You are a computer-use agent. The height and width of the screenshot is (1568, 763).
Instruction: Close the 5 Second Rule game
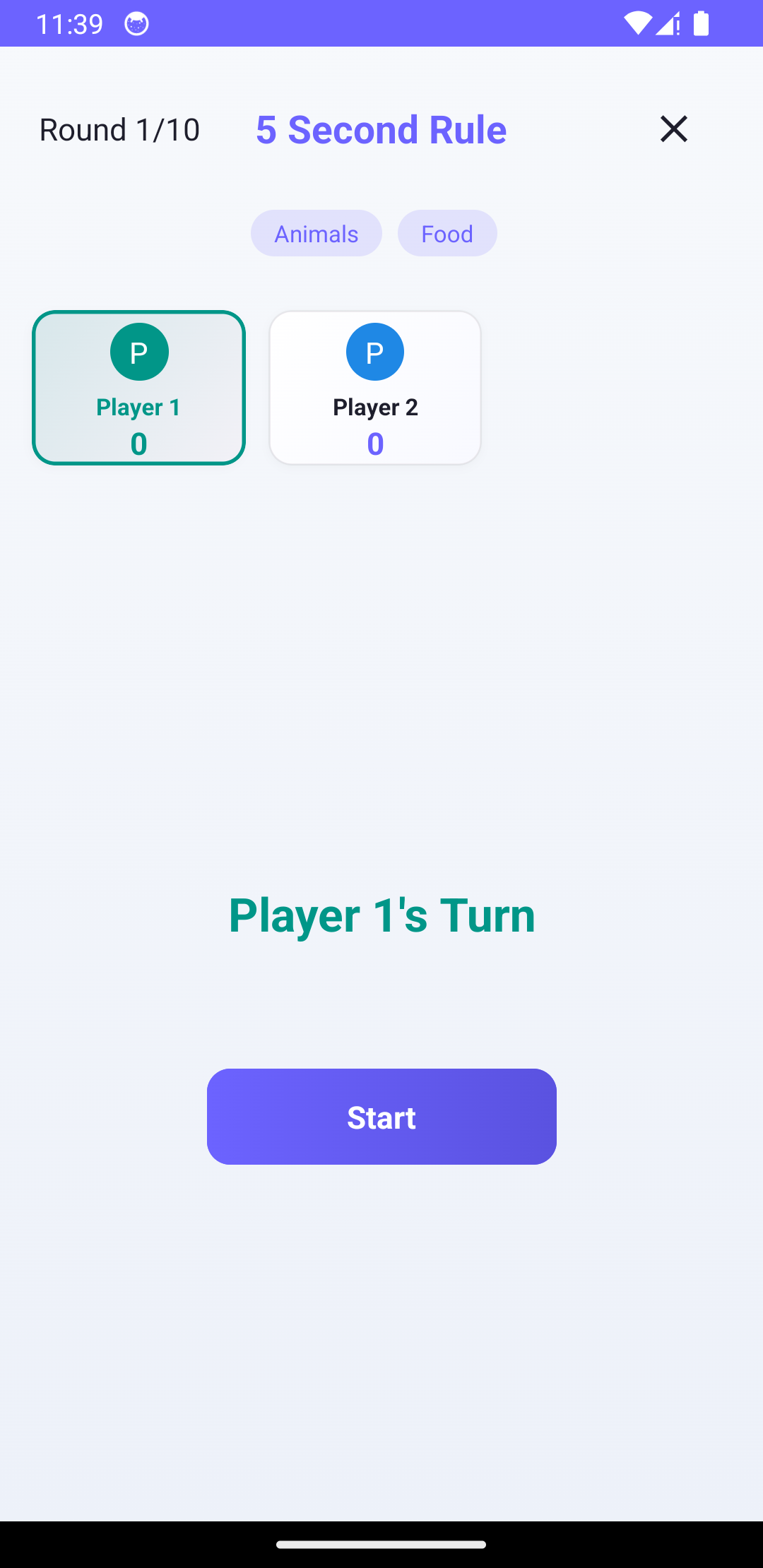pos(673,129)
